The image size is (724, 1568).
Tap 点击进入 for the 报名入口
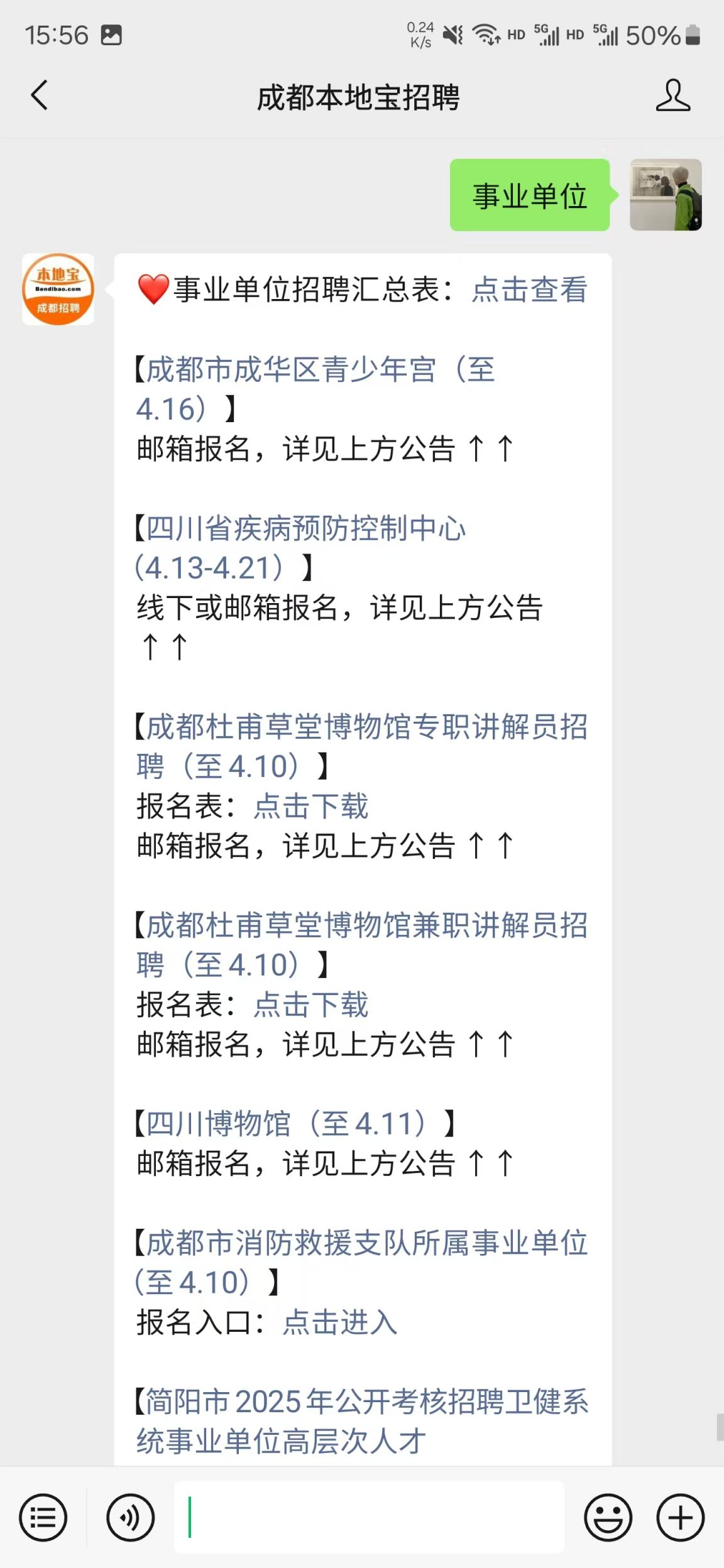pos(340,1323)
